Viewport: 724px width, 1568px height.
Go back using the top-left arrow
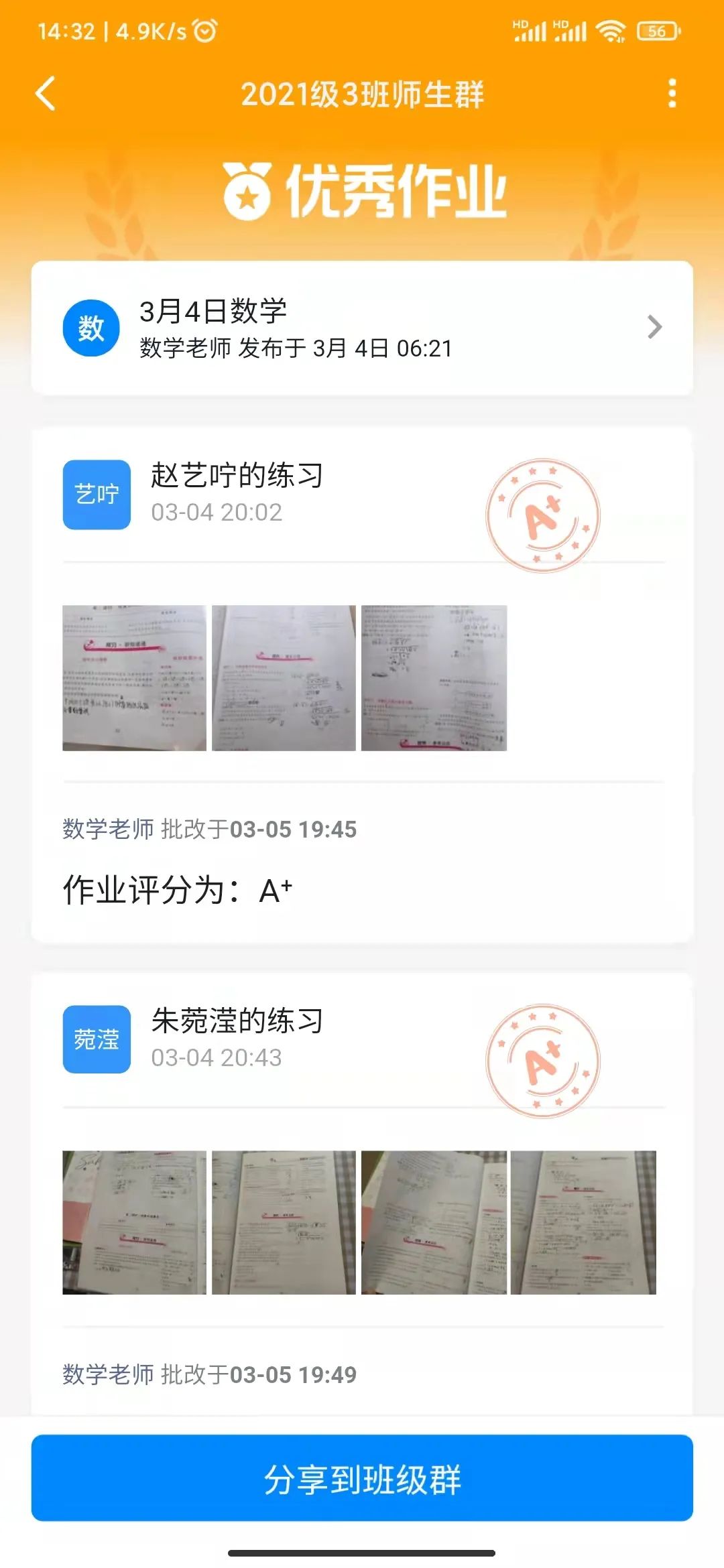coord(46,93)
